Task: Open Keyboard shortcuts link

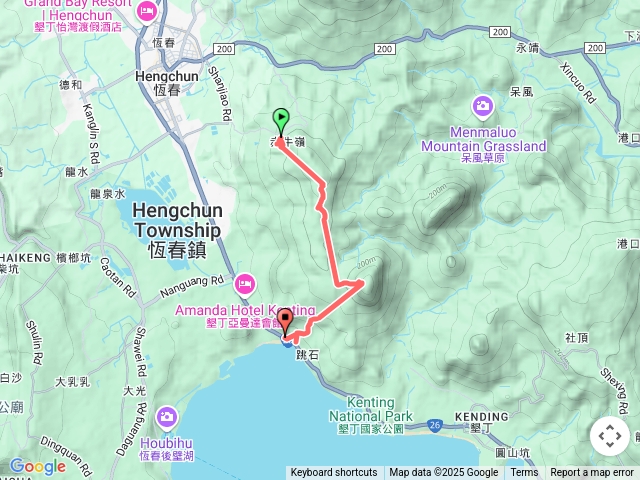Action: coord(334,473)
